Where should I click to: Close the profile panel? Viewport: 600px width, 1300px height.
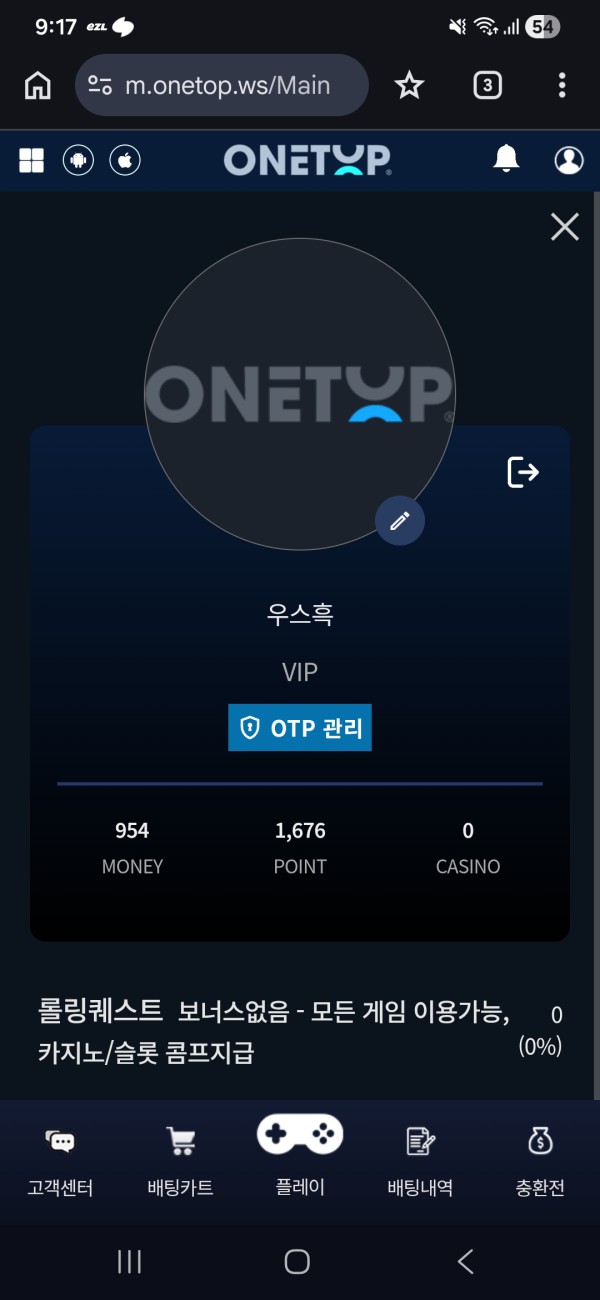[565, 227]
